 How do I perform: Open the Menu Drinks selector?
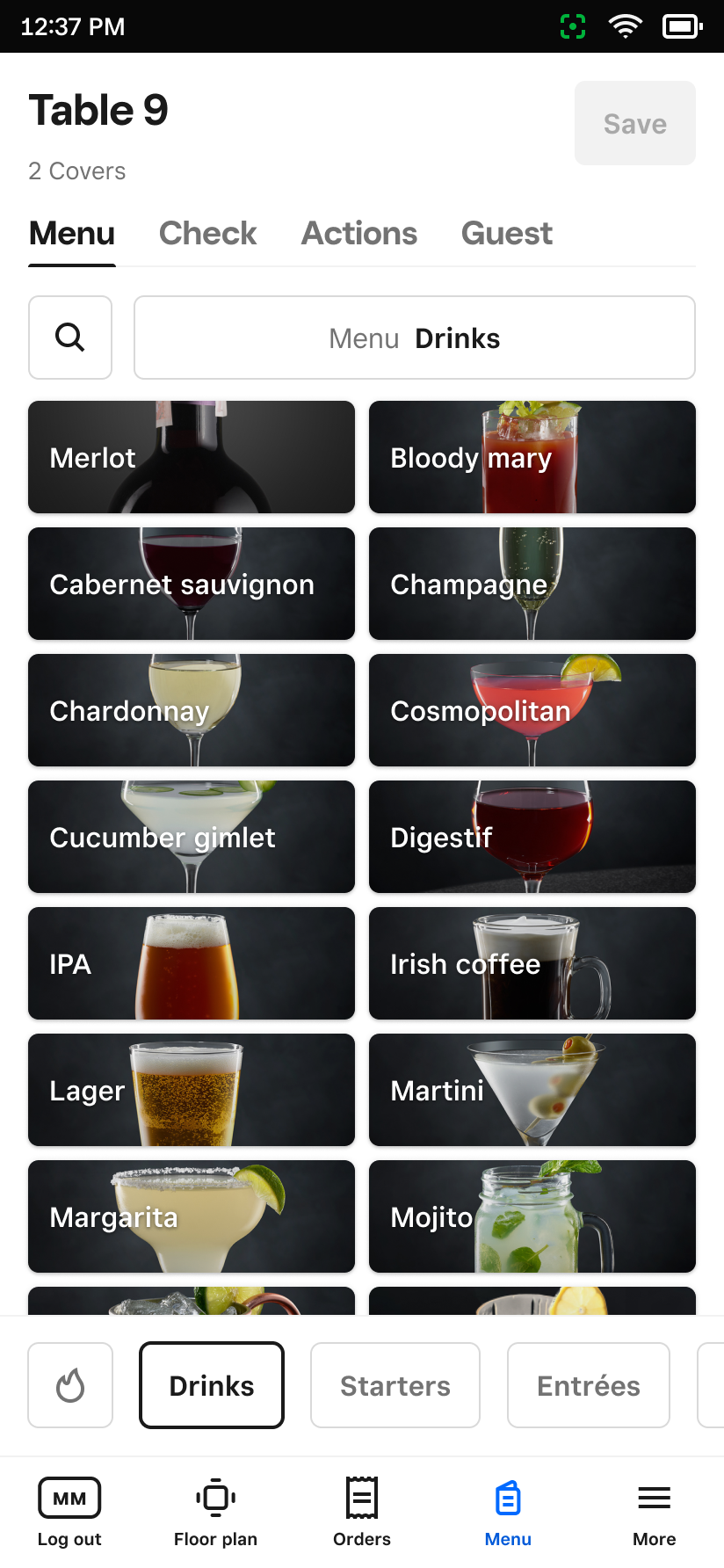pyautogui.click(x=414, y=338)
